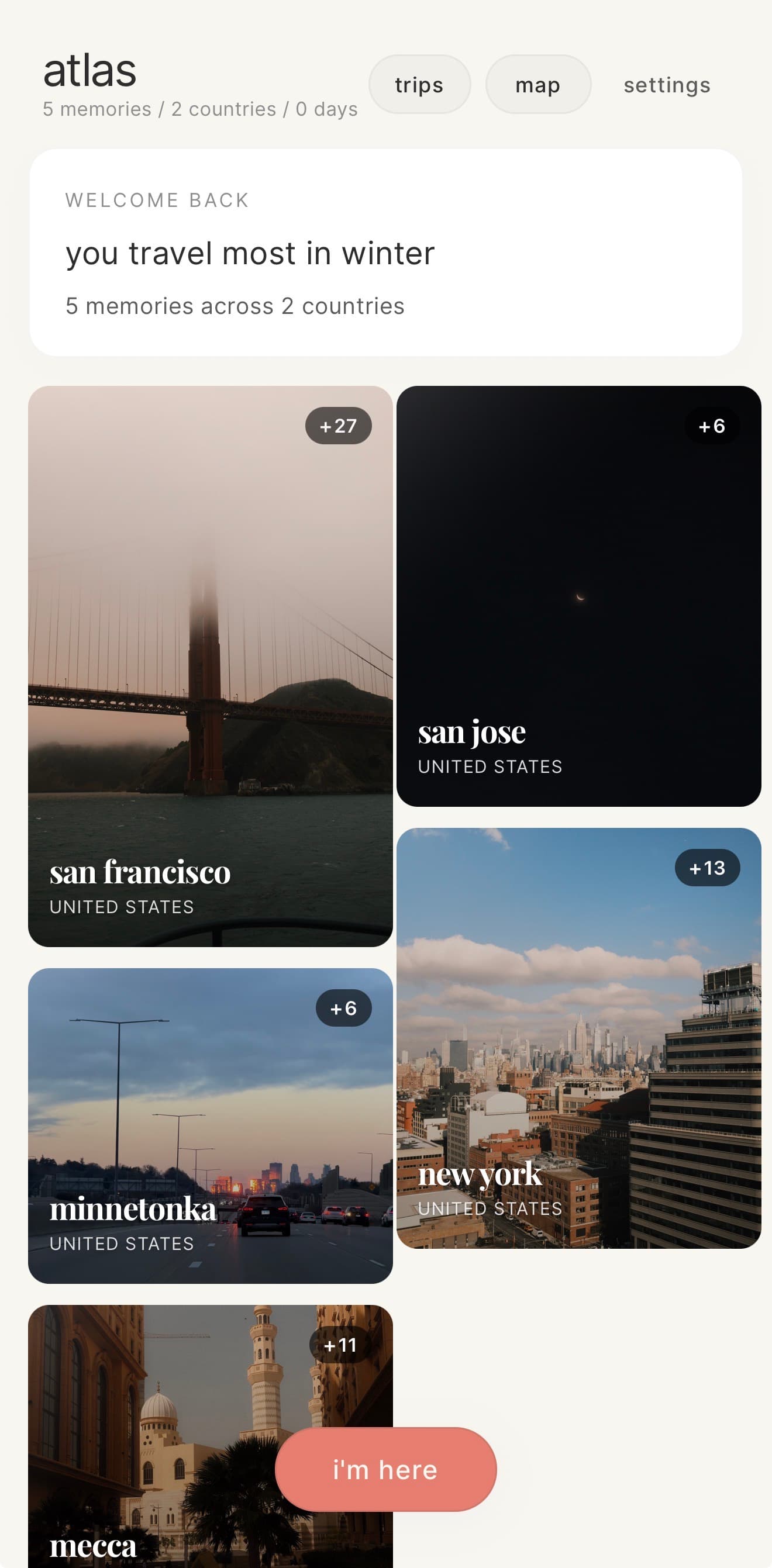772x1568 pixels.
Task: Open the map view
Action: (537, 85)
